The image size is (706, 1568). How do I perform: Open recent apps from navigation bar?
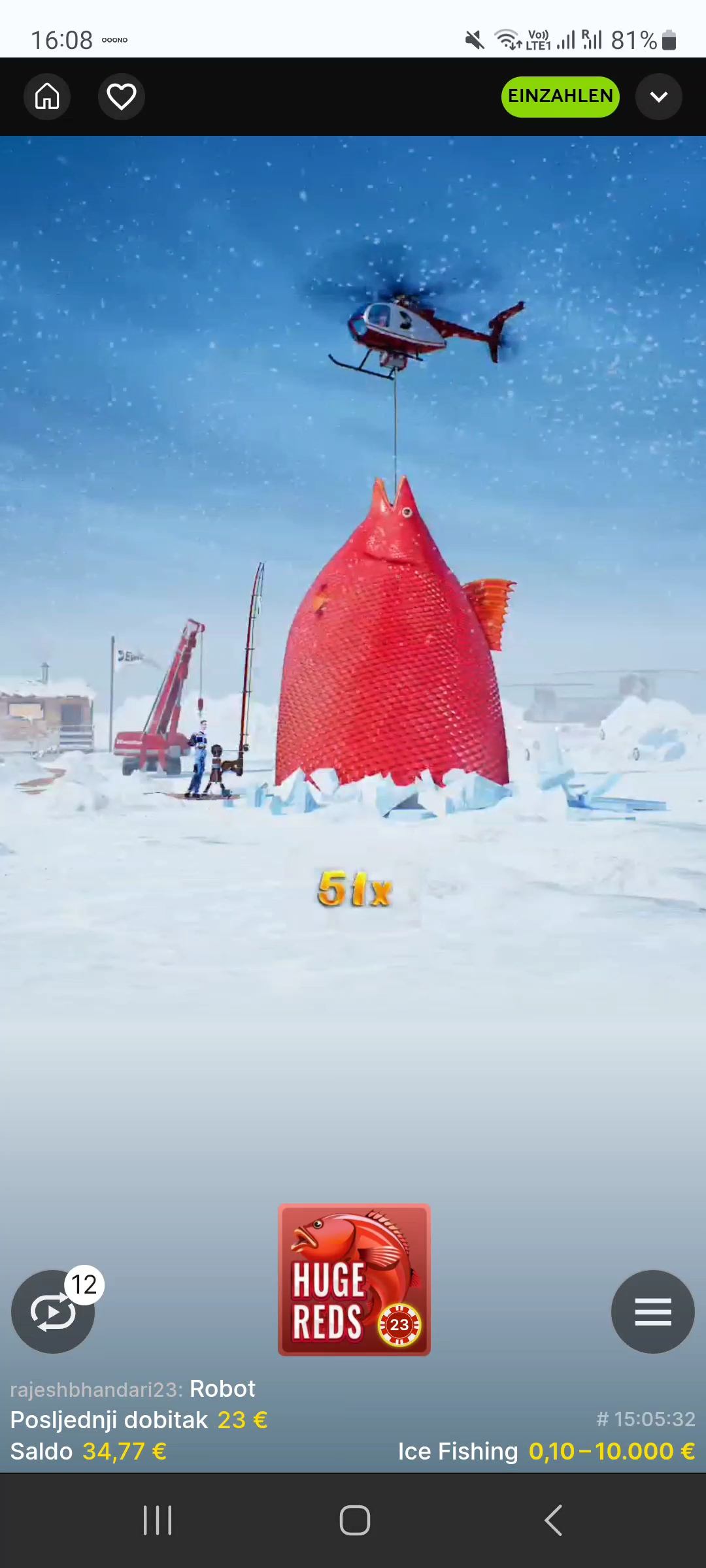(x=158, y=1520)
